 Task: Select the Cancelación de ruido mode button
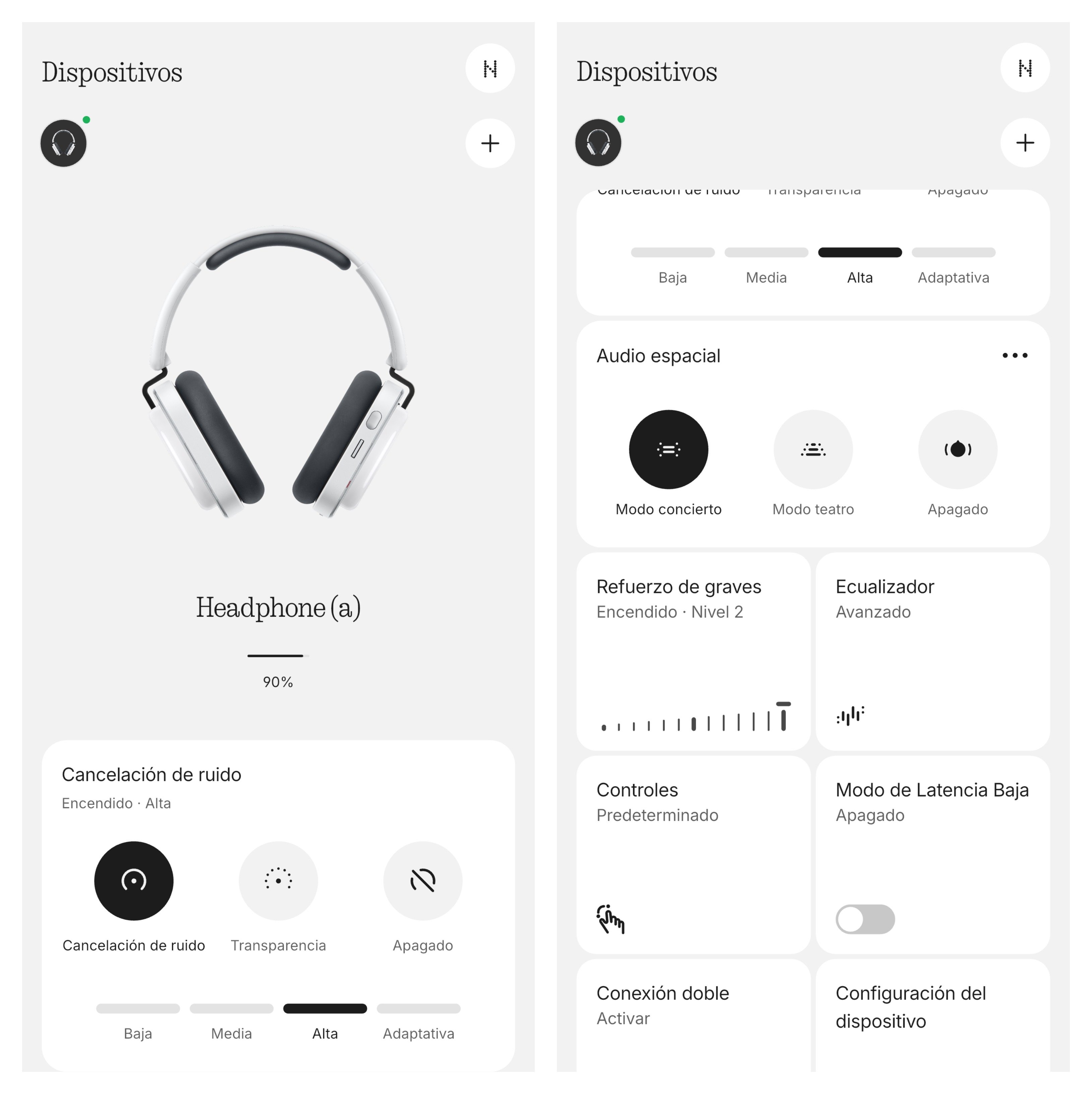point(134,880)
